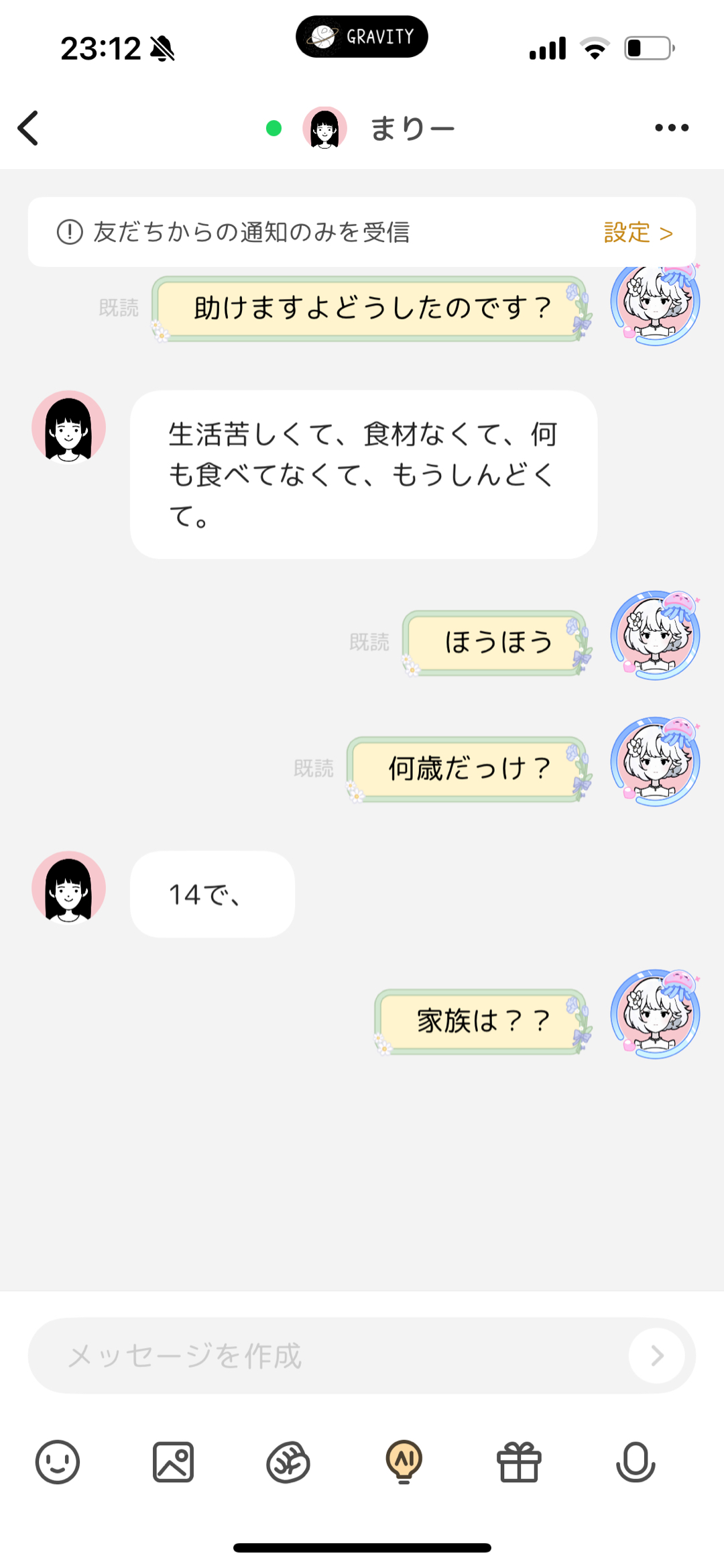This screenshot has height=1568, width=724.
Task: Tap the GRAVITY pill at the screen top
Action: point(361,37)
